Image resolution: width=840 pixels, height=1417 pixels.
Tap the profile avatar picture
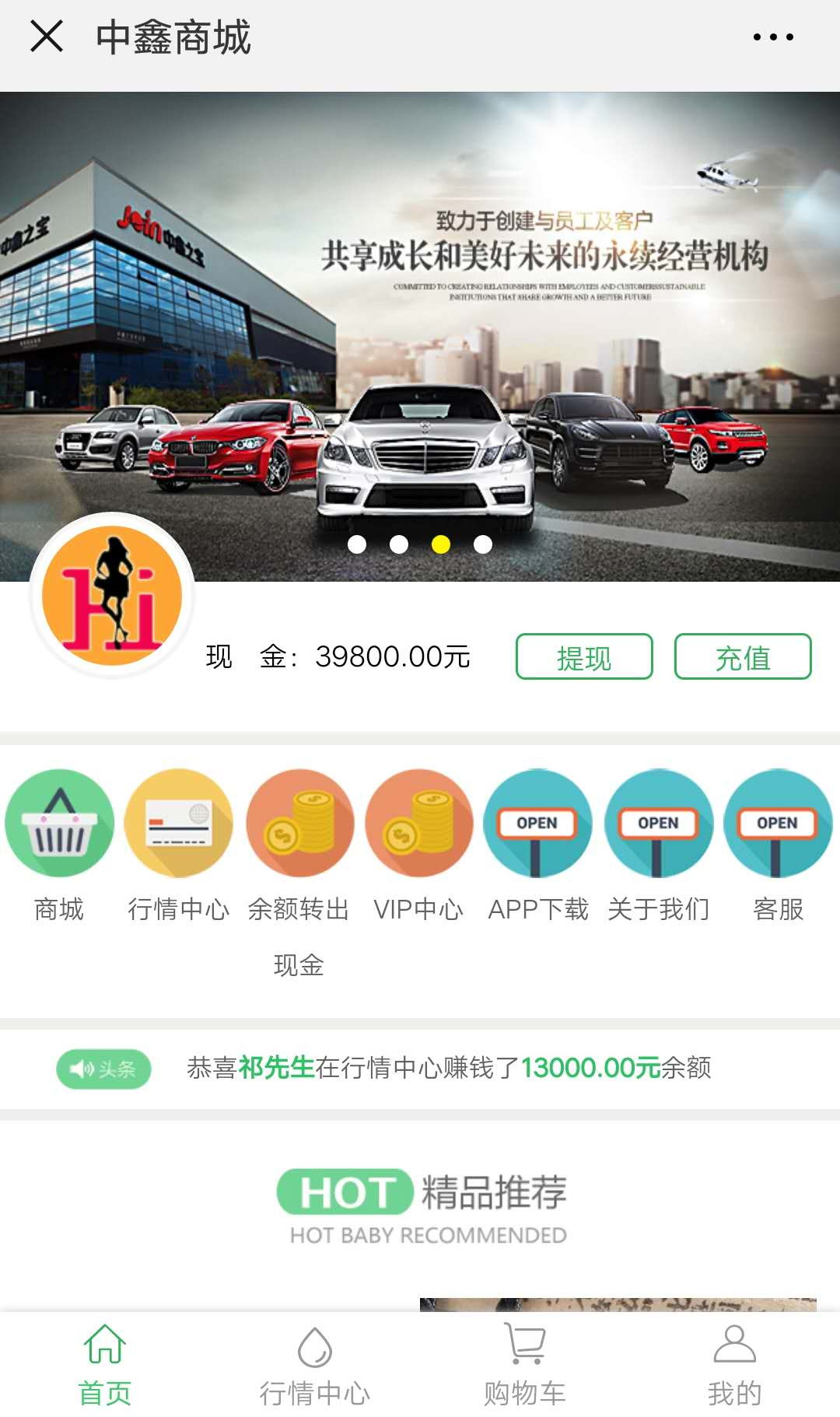click(112, 596)
